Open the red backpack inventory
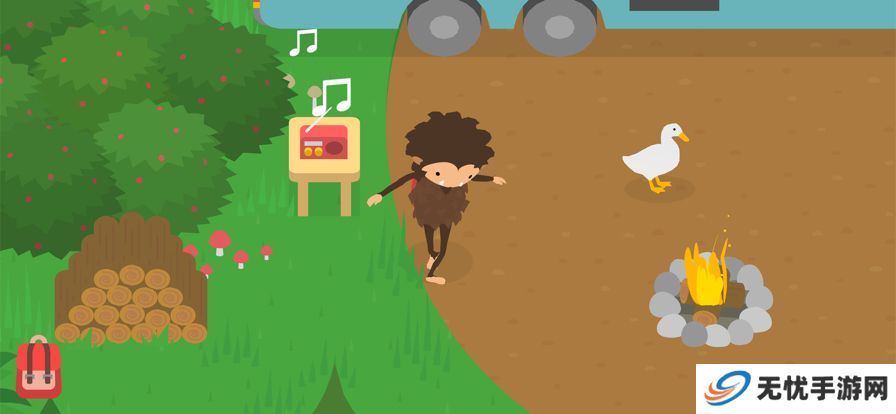Image resolution: width=896 pixels, height=414 pixels. [38, 369]
